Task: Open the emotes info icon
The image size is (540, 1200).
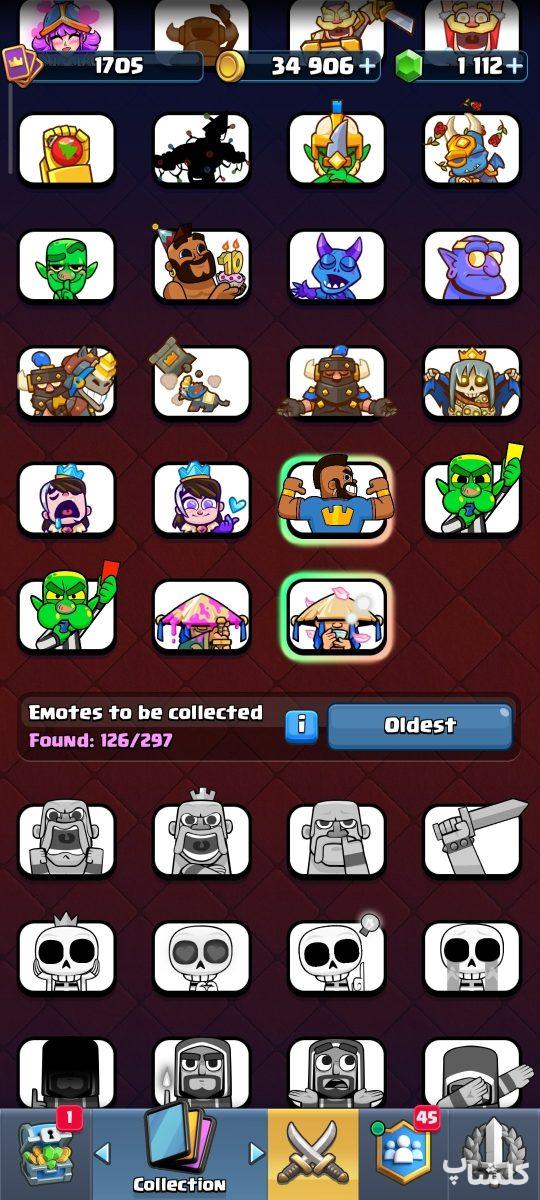Action: 301,726
